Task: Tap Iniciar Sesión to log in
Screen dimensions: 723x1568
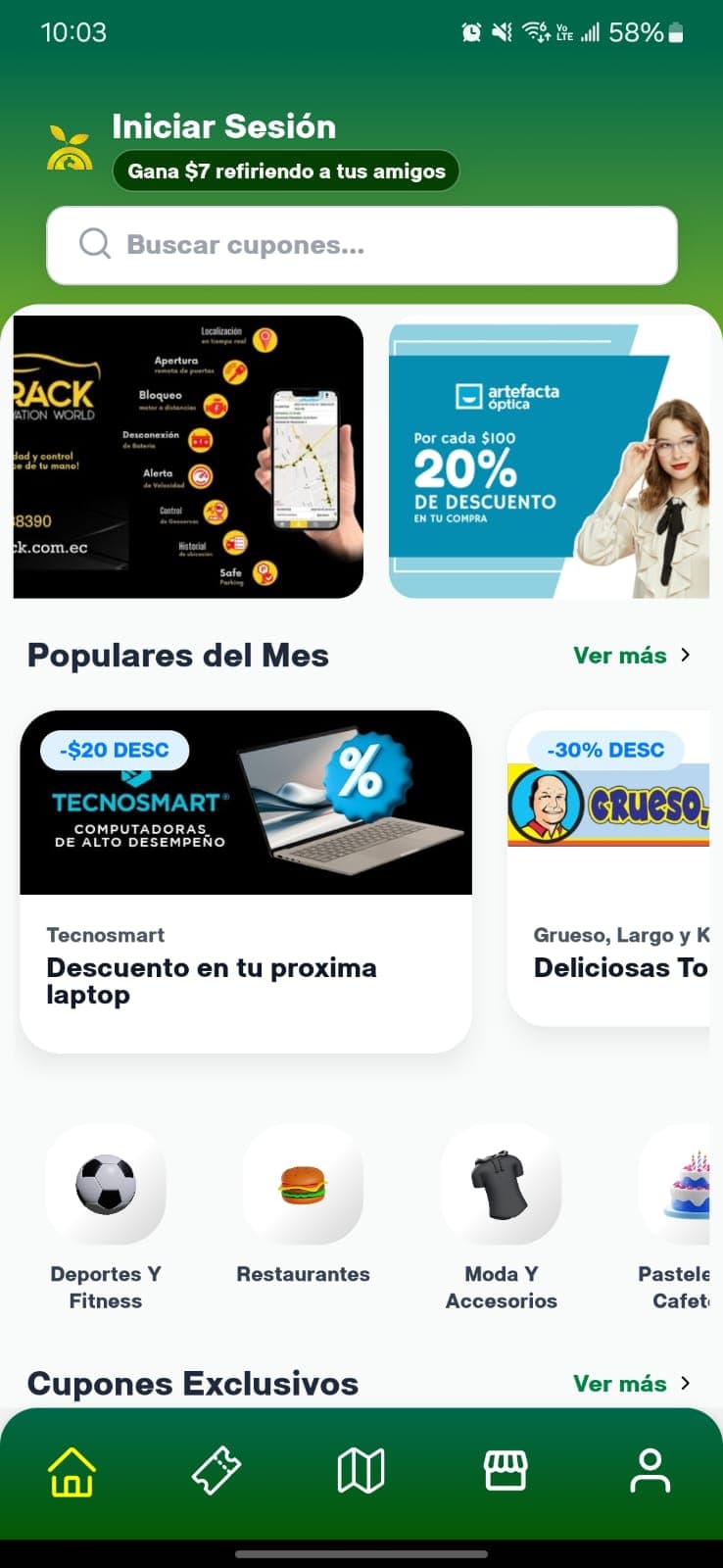Action: pyautogui.click(x=223, y=126)
